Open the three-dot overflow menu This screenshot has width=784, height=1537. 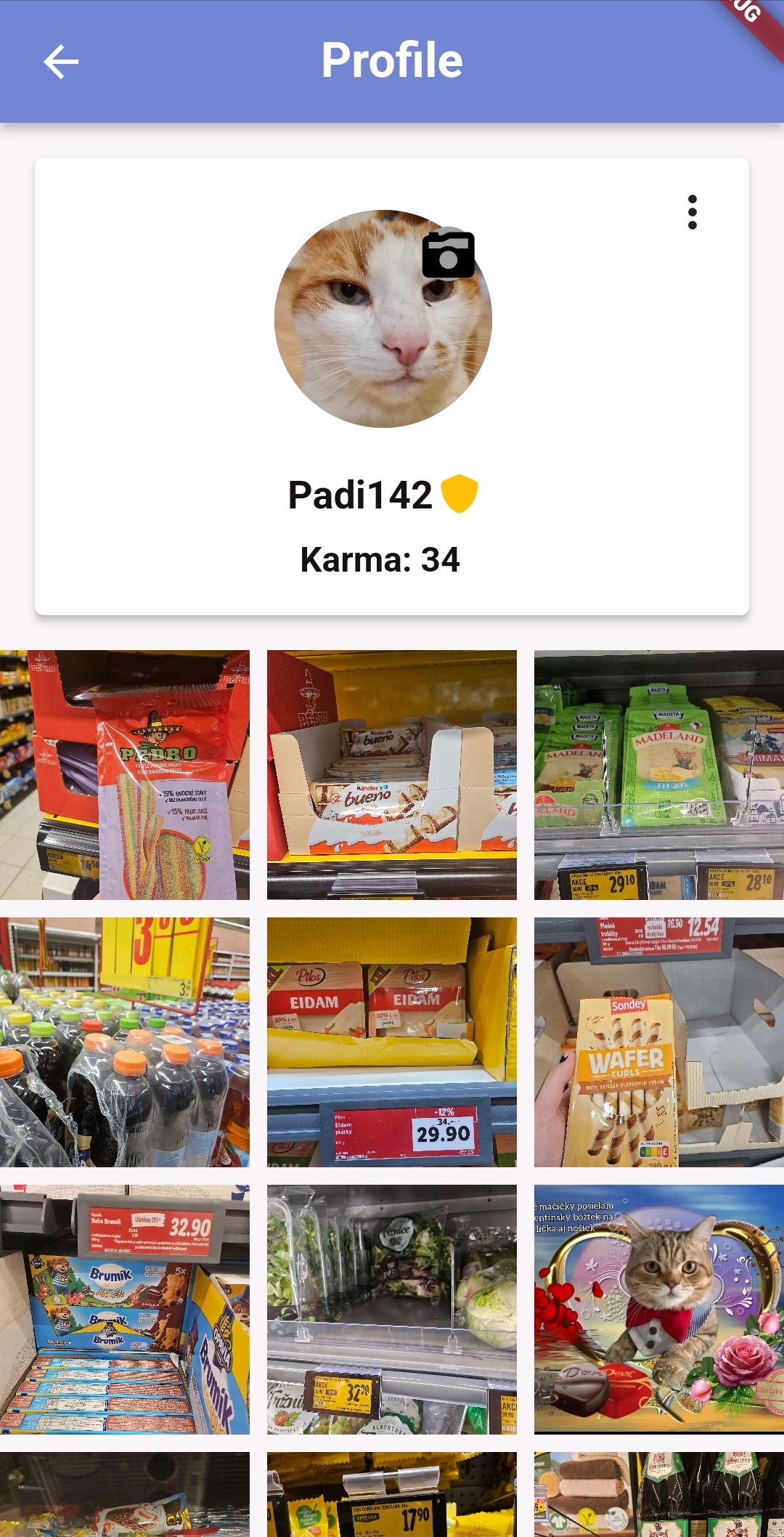[x=693, y=211]
